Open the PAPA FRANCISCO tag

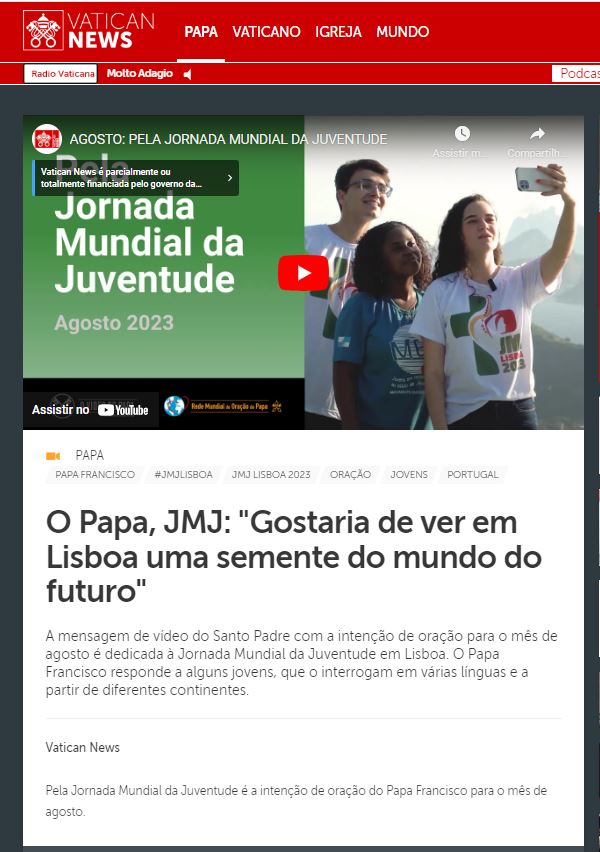coord(95,474)
